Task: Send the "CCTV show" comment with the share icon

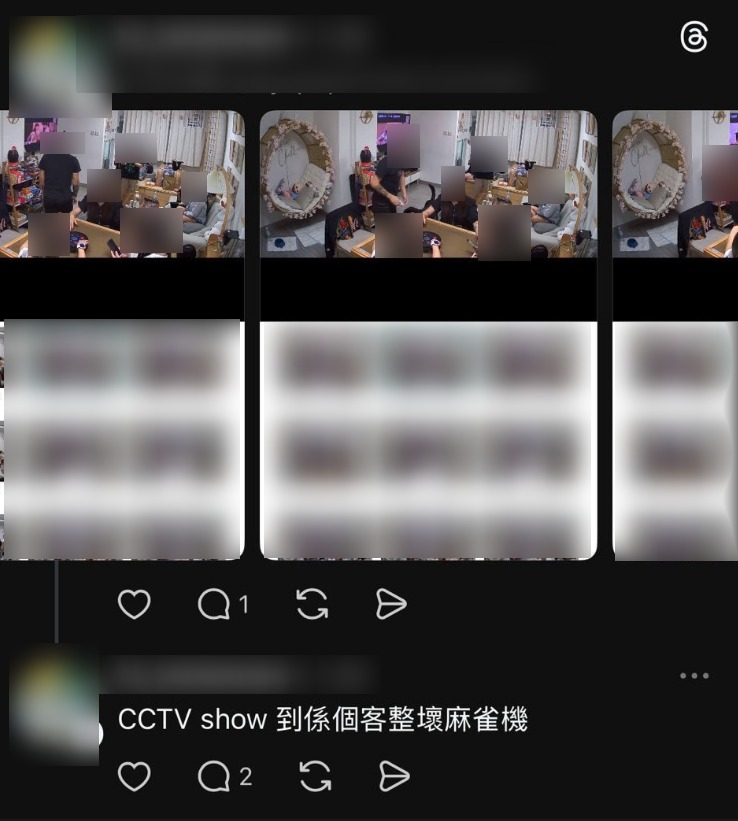Action: 394,777
